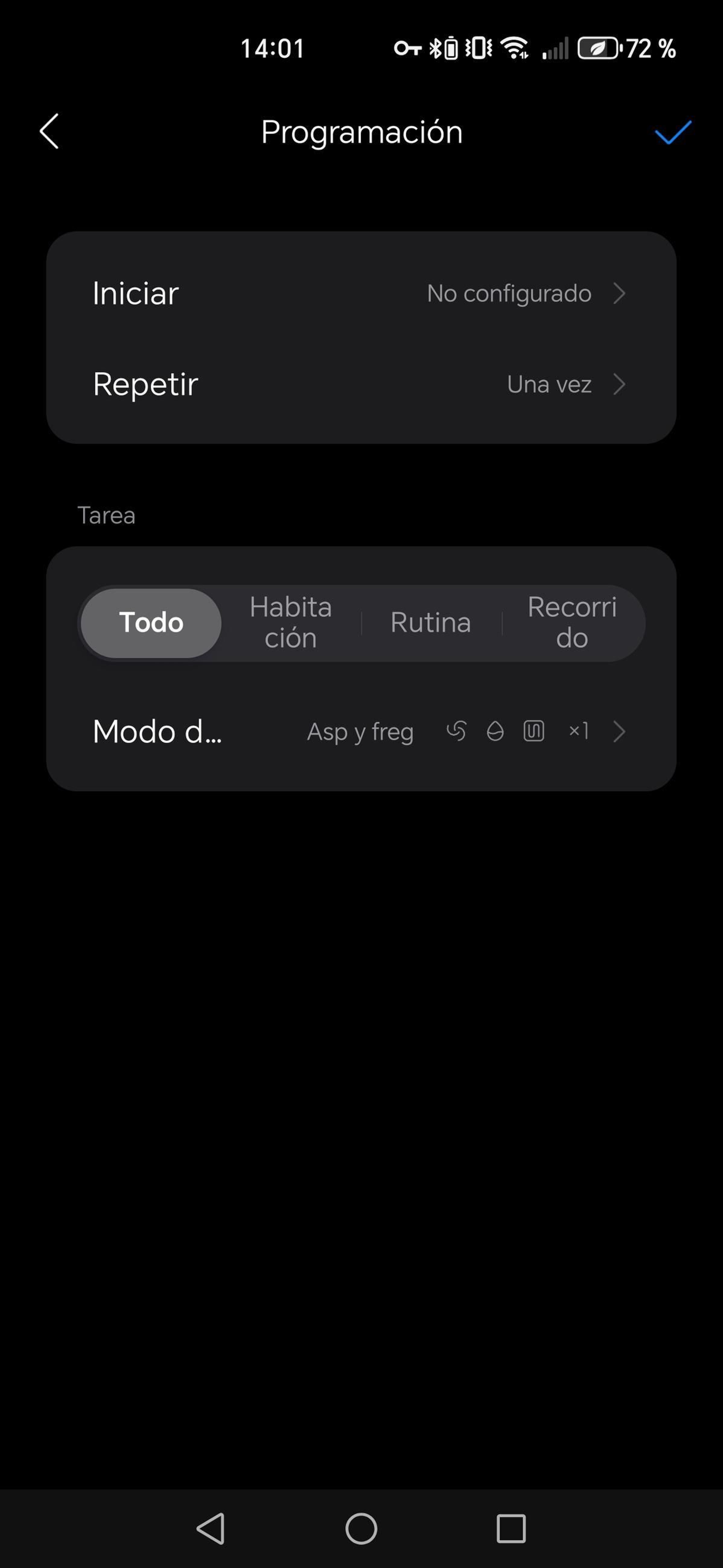The width and height of the screenshot is (723, 1568).
Task: Select the Todo task segment
Action: click(x=151, y=623)
